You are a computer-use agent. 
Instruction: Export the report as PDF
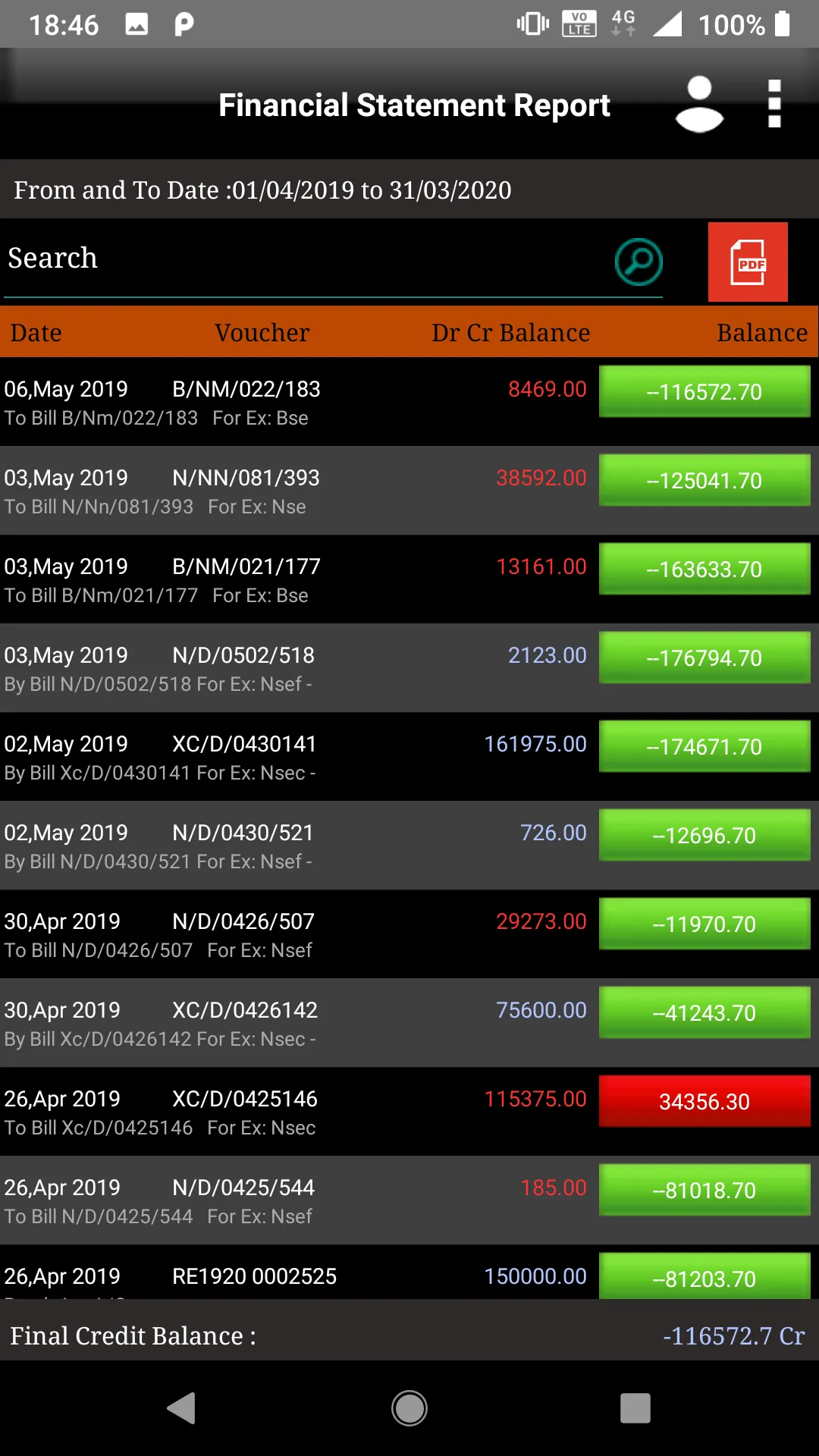click(748, 262)
